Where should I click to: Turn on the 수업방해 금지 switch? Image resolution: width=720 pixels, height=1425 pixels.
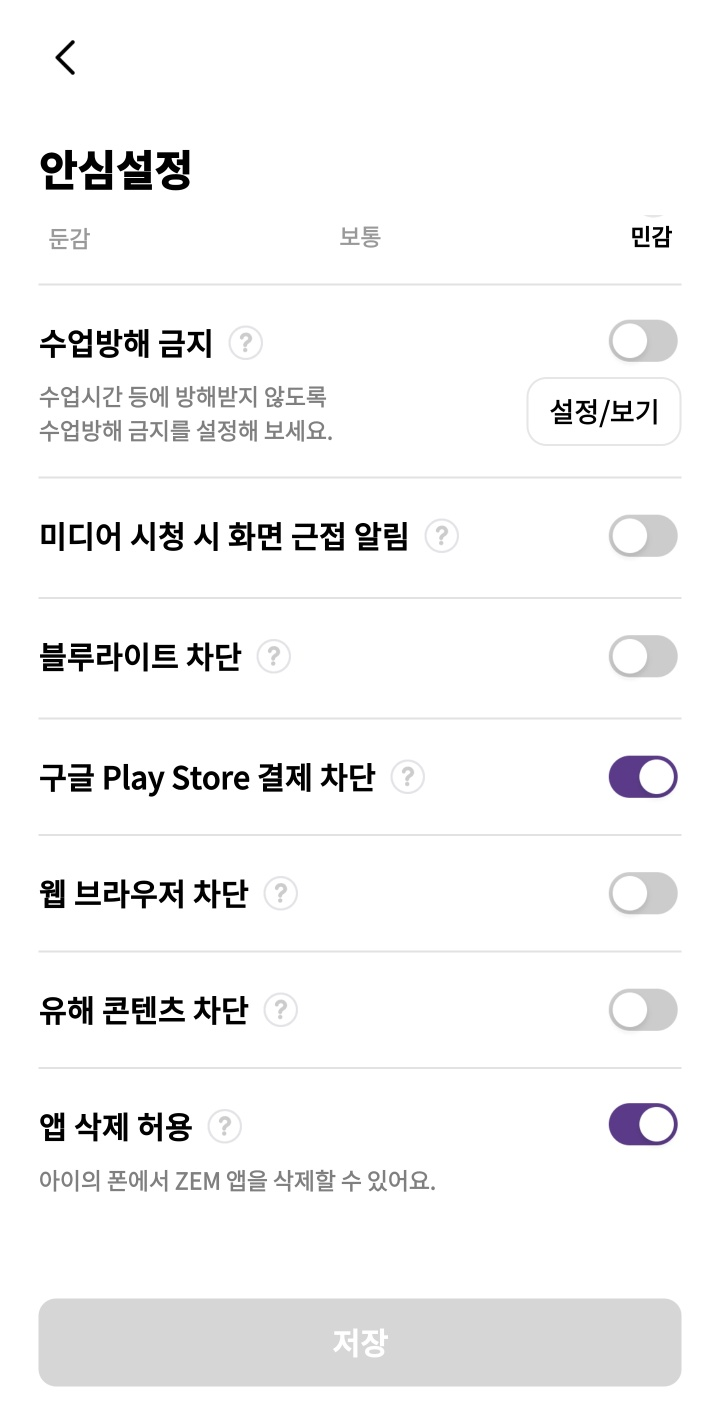[x=643, y=342]
